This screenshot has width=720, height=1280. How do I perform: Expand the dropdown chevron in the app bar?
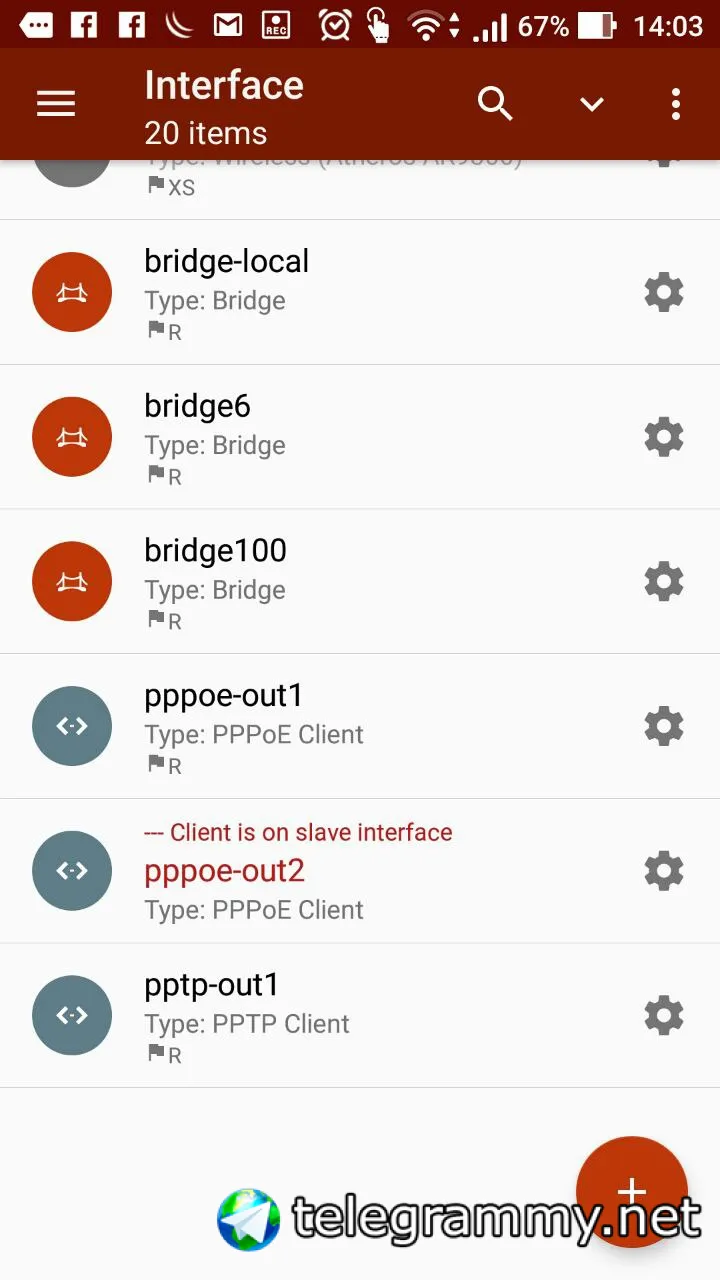[592, 104]
